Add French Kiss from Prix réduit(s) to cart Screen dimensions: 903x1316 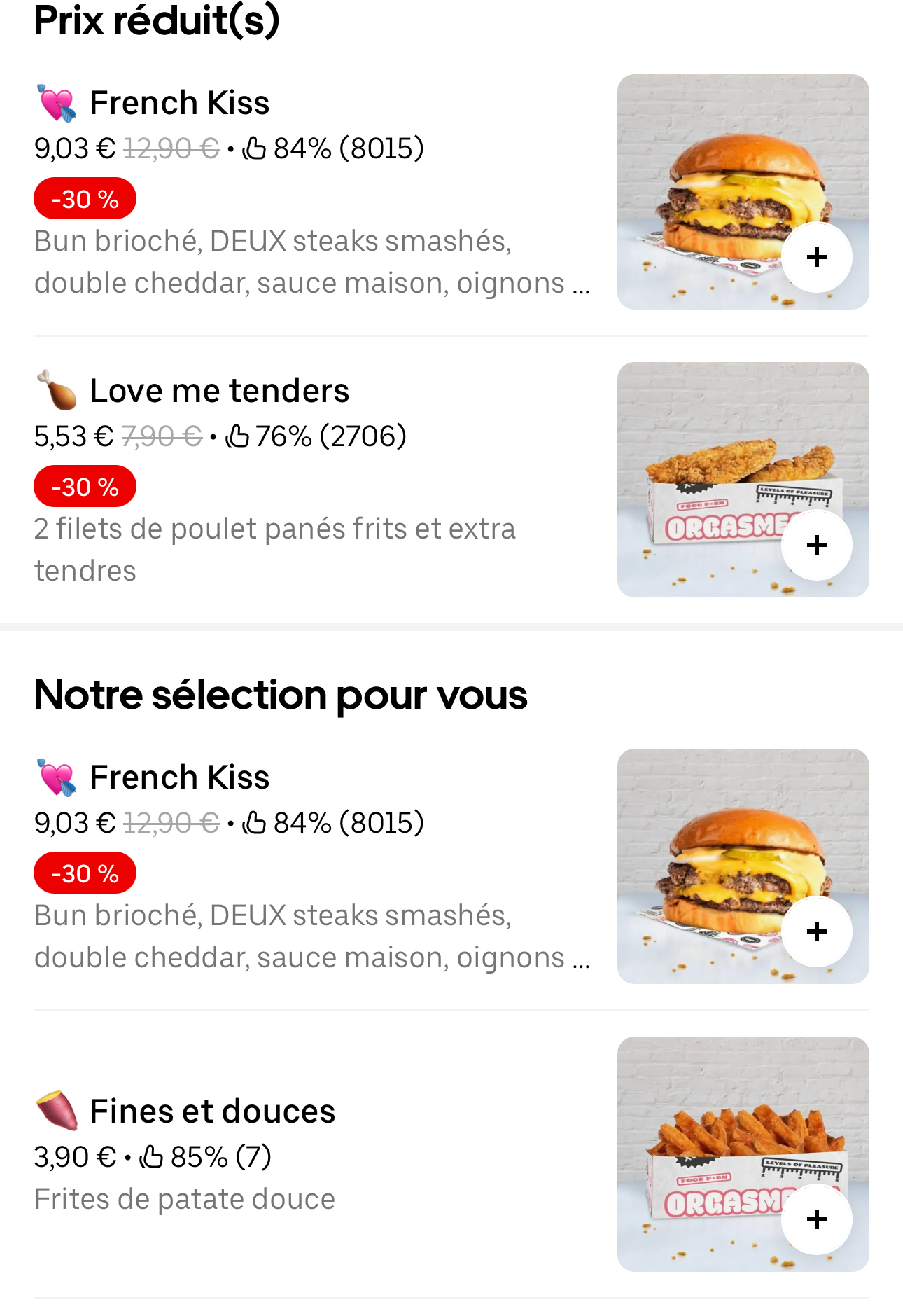pyautogui.click(x=816, y=257)
